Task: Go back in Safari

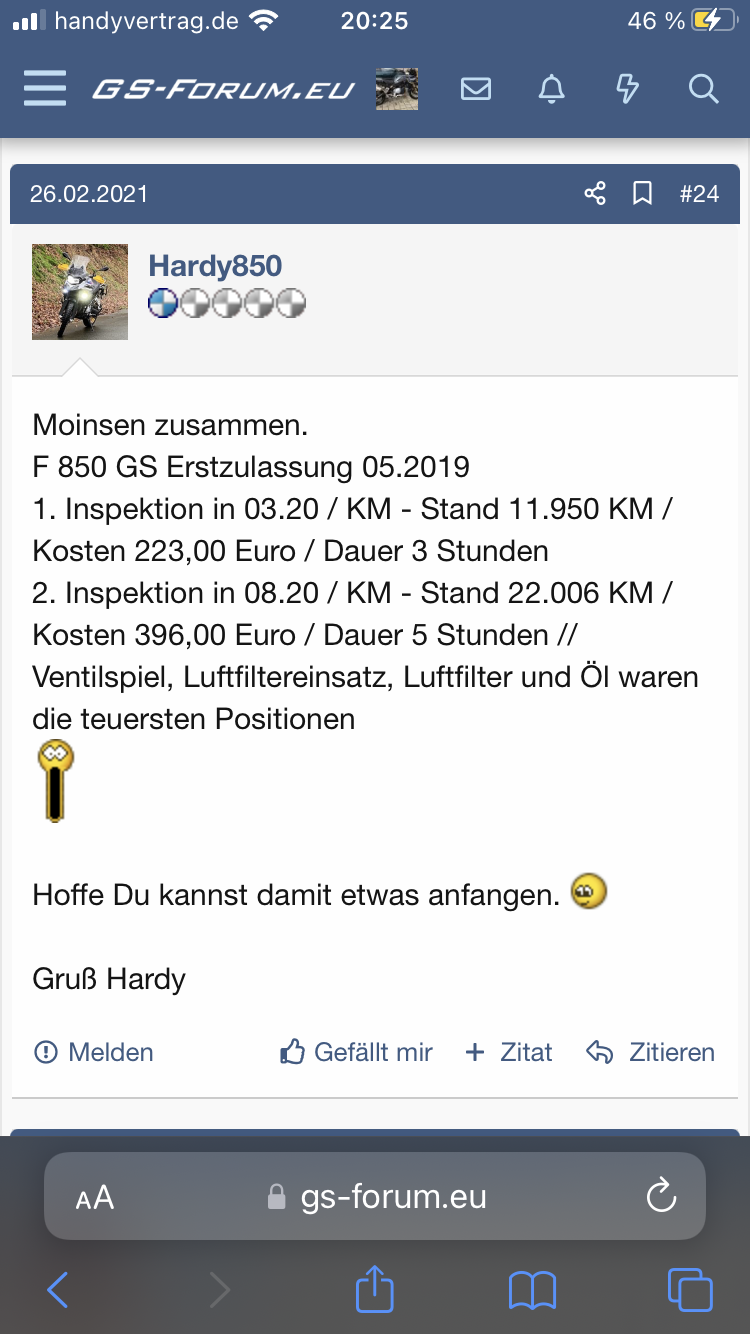Action: [x=58, y=1291]
